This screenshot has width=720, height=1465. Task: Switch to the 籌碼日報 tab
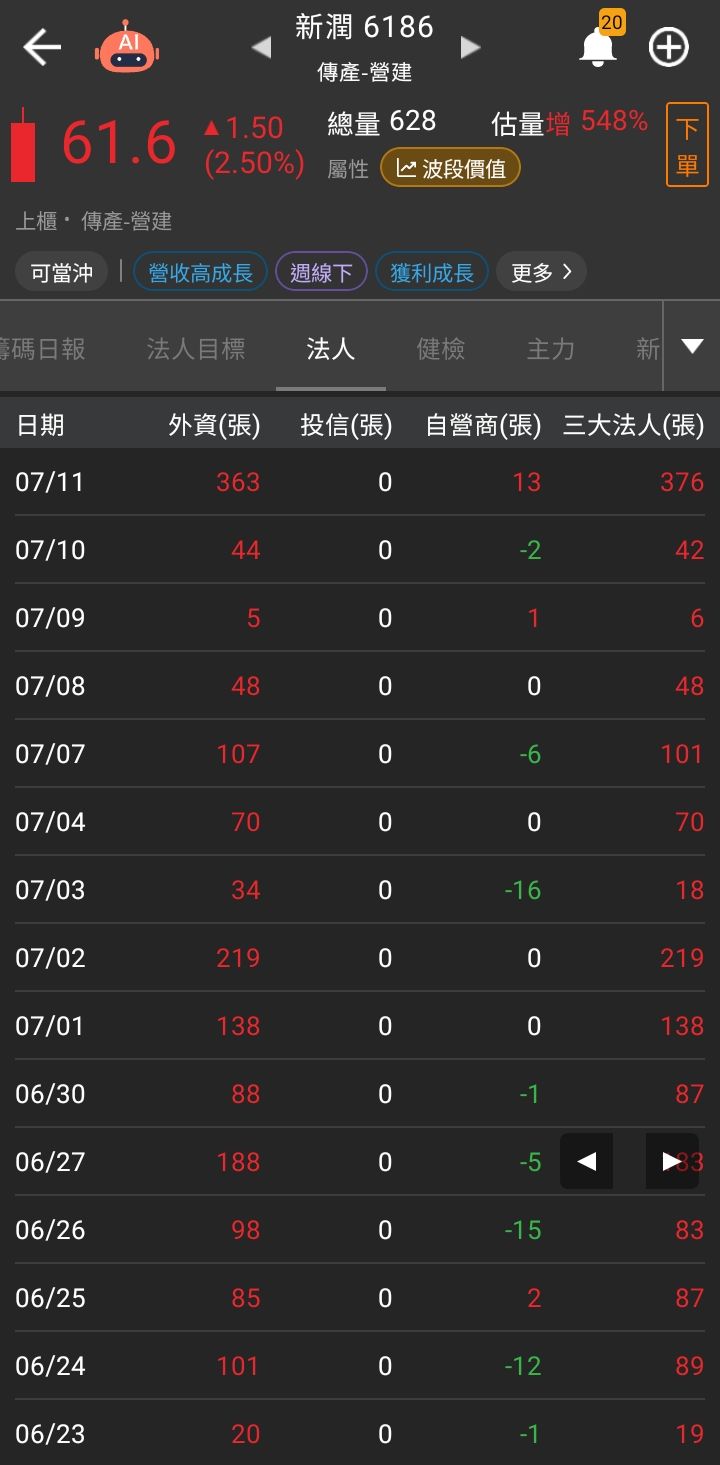coord(43,348)
